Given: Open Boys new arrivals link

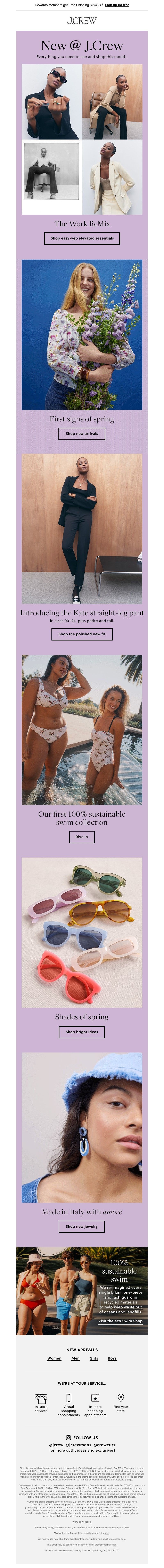Looking at the screenshot, I should tap(112, 1358).
